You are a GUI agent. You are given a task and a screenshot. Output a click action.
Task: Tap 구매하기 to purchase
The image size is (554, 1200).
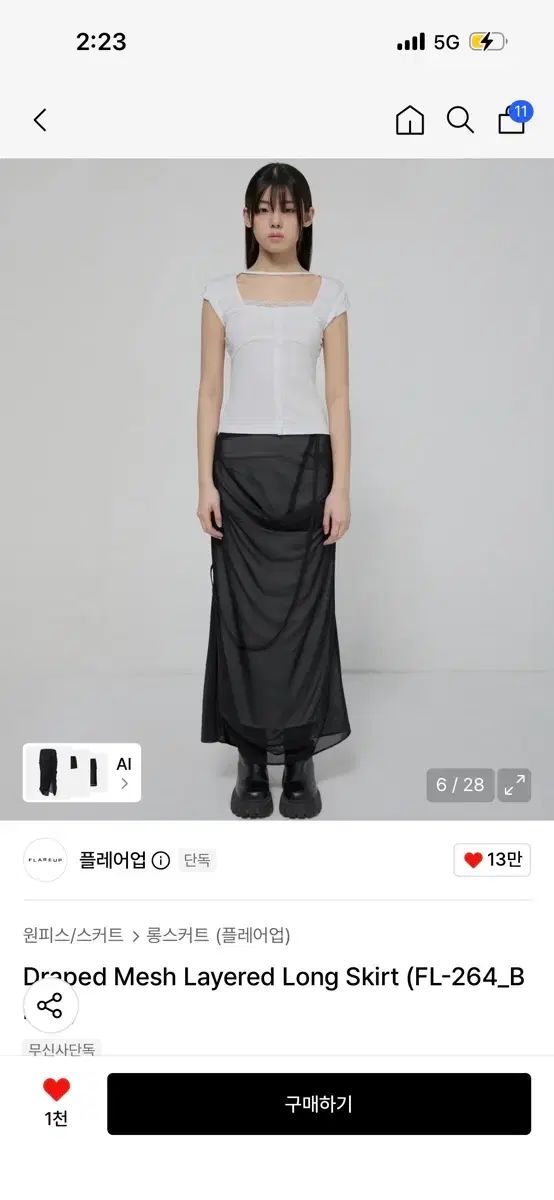point(319,1104)
